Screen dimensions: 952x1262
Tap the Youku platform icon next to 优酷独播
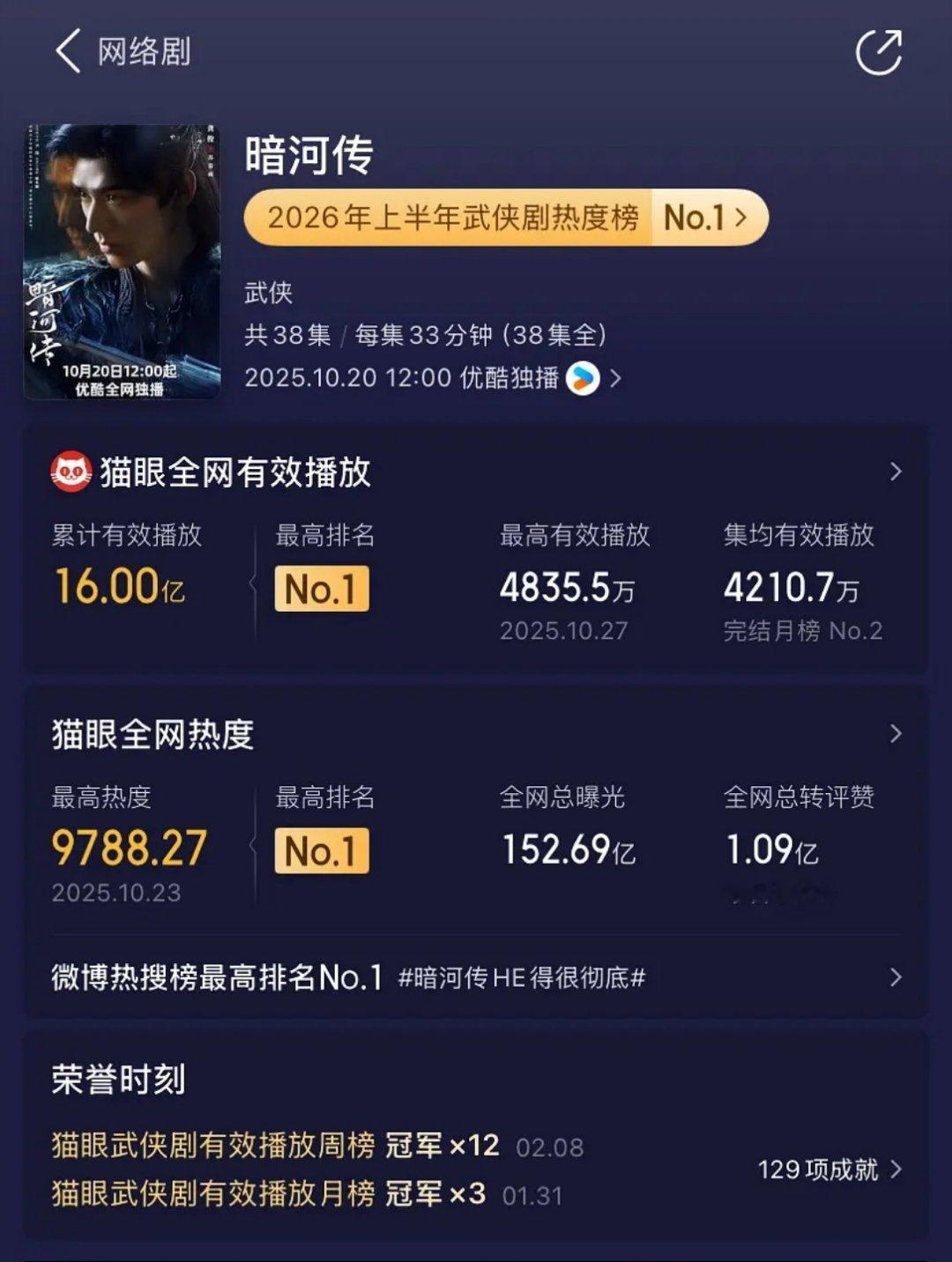[x=584, y=377]
